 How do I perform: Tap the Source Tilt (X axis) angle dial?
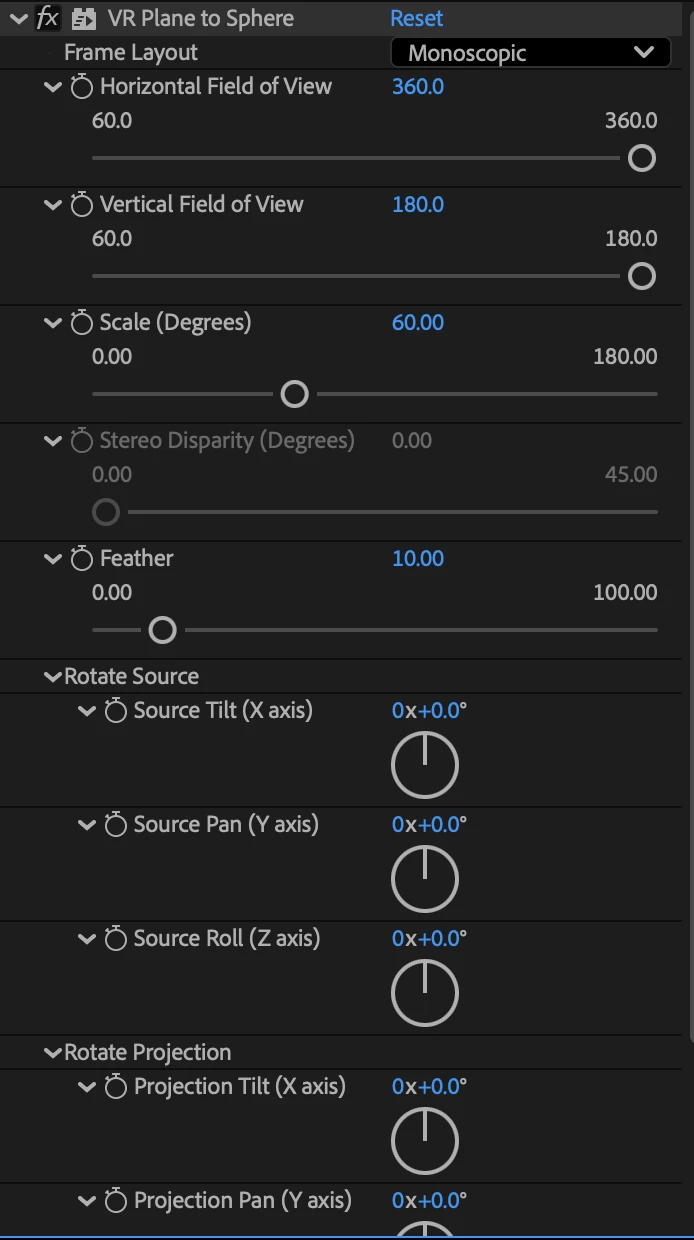click(425, 765)
